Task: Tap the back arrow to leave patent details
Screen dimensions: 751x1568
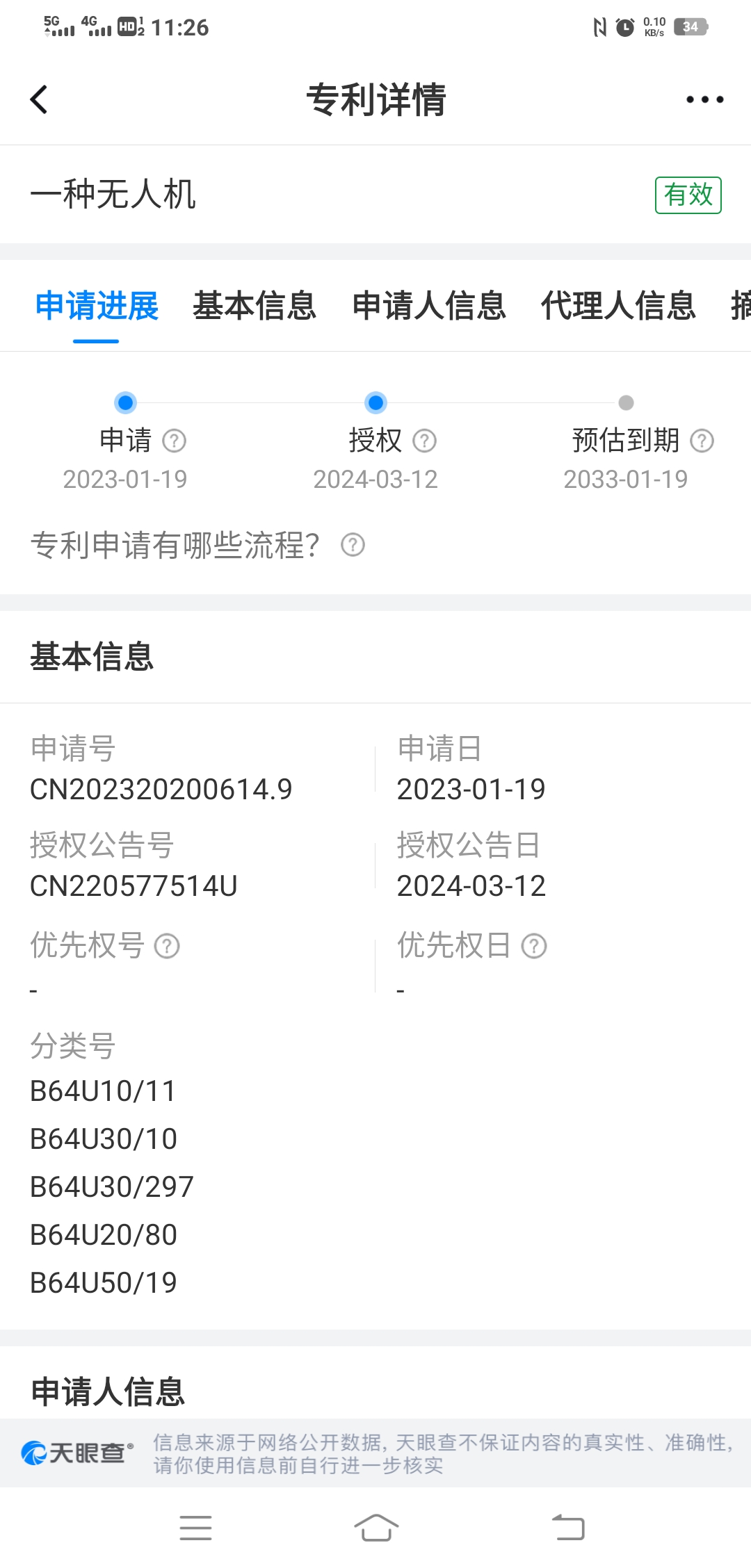Action: click(40, 99)
